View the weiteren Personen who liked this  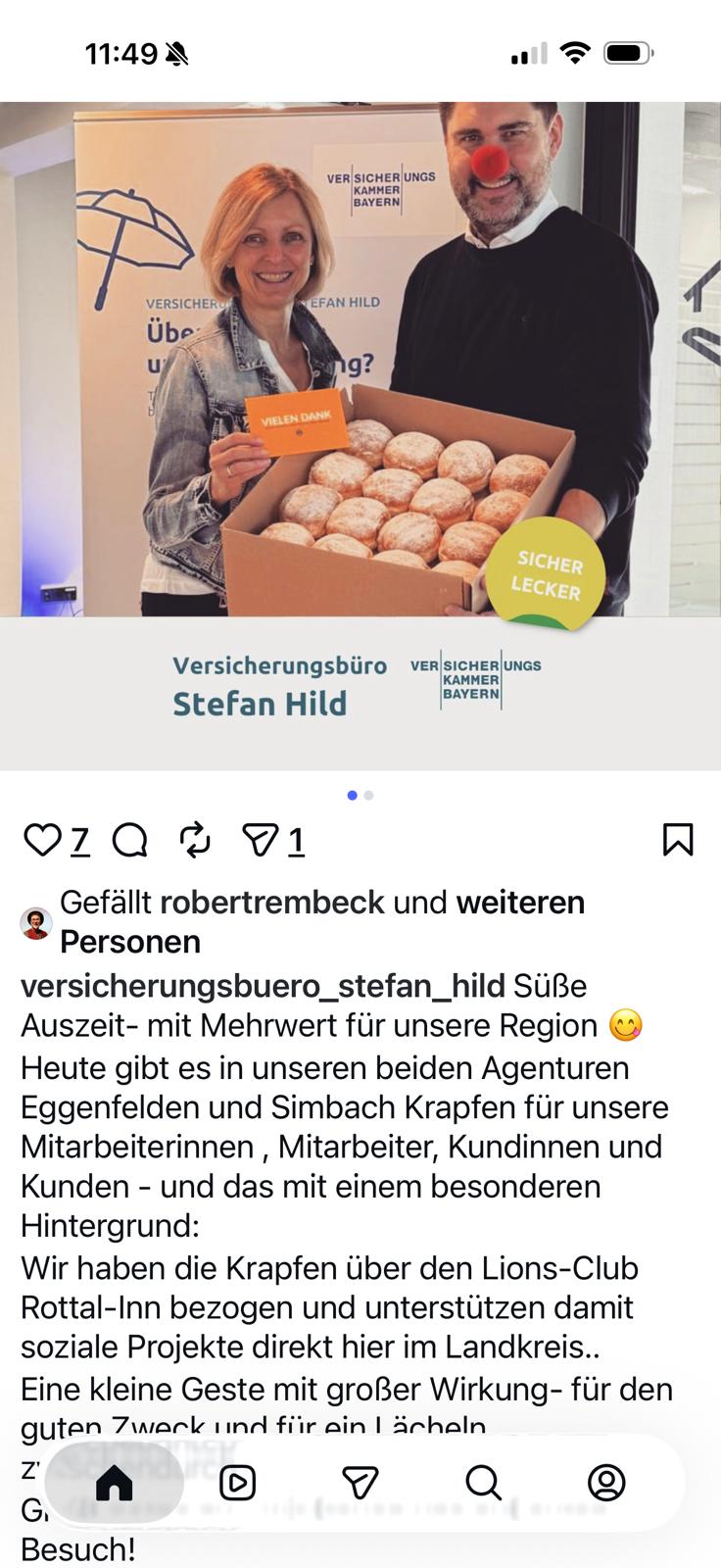click(x=519, y=902)
